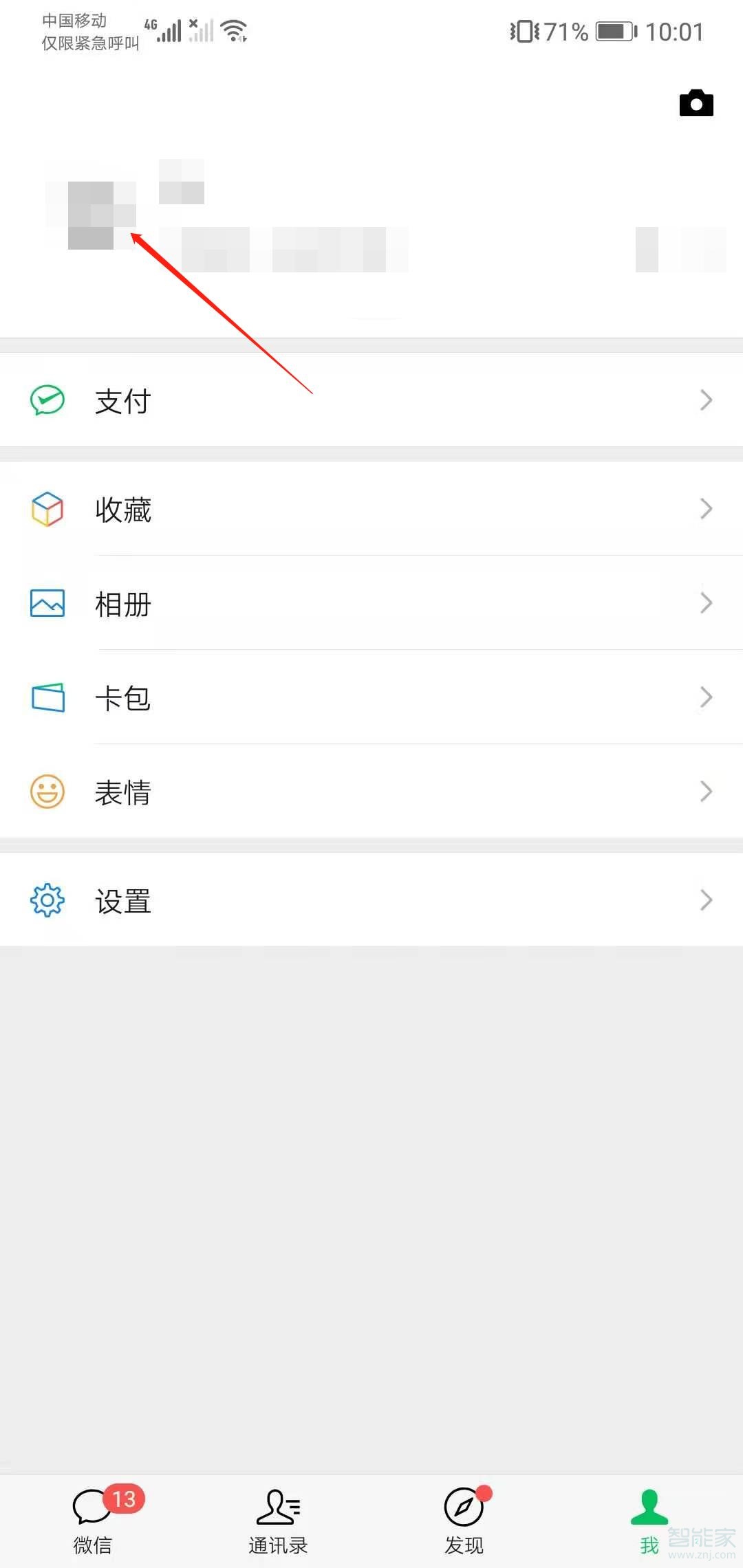
Task: Click the Settings (设置) gear icon
Action: [46, 900]
